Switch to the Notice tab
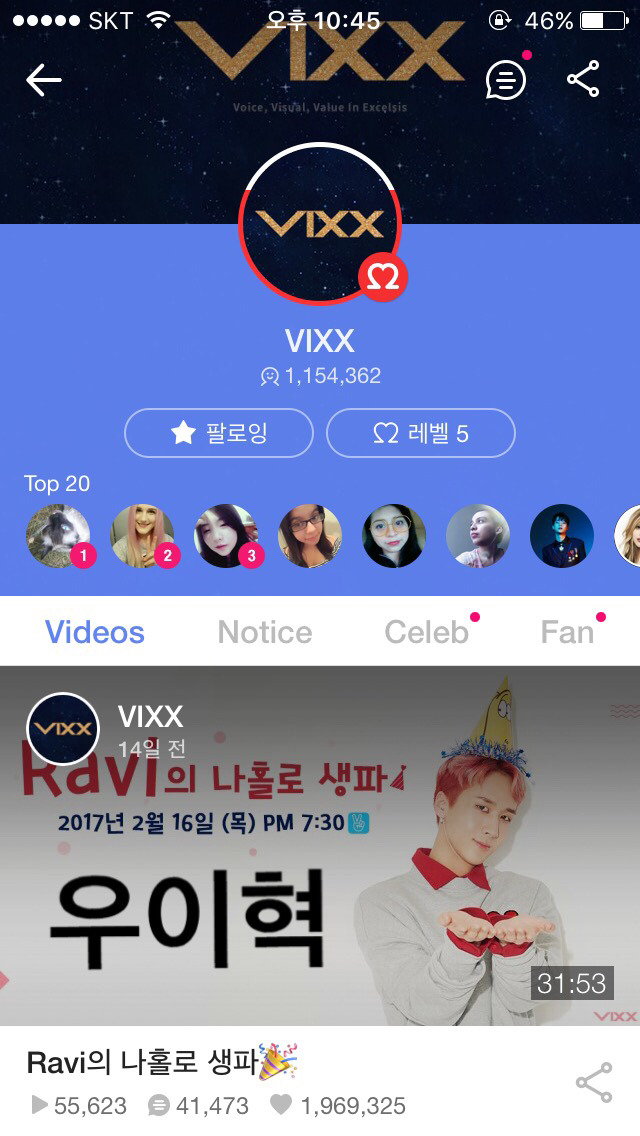This screenshot has width=640, height=1136. point(265,632)
